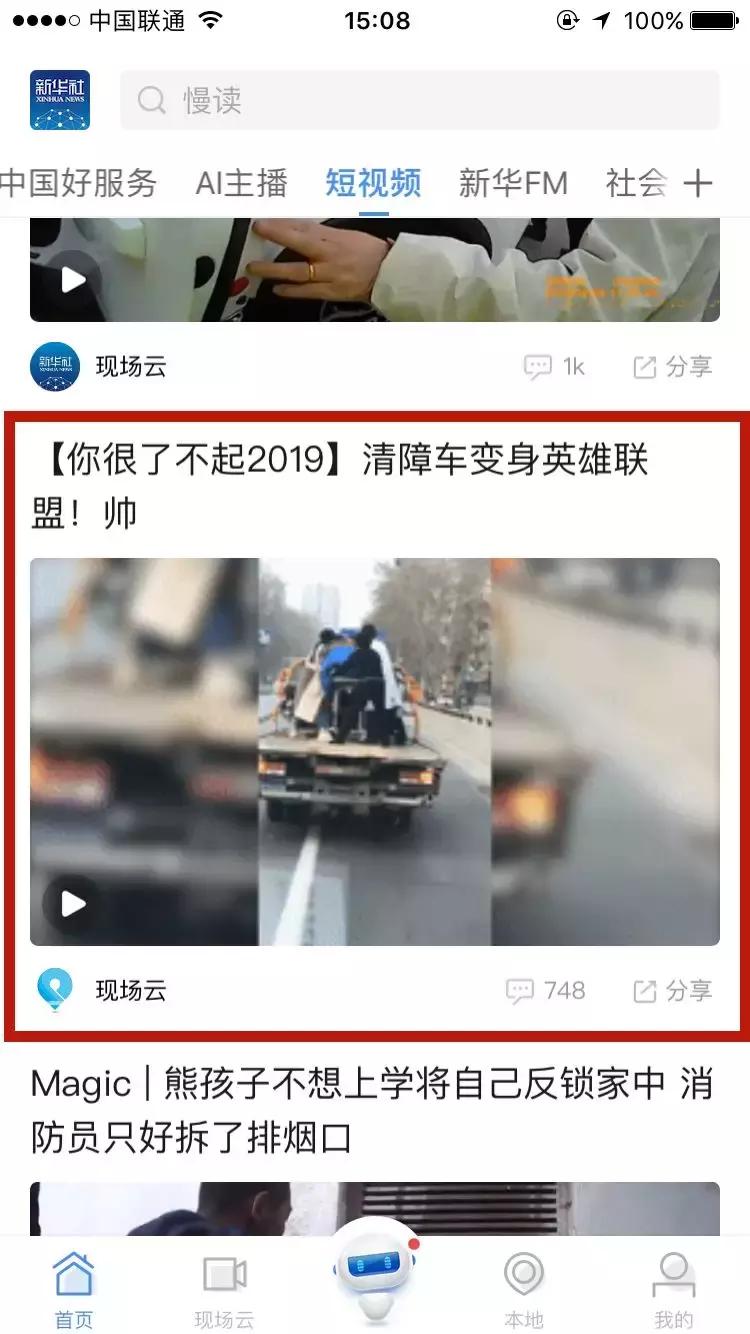This screenshot has height=1334, width=750.
Task: Open share options for the tow-truck video
Action: tap(674, 990)
